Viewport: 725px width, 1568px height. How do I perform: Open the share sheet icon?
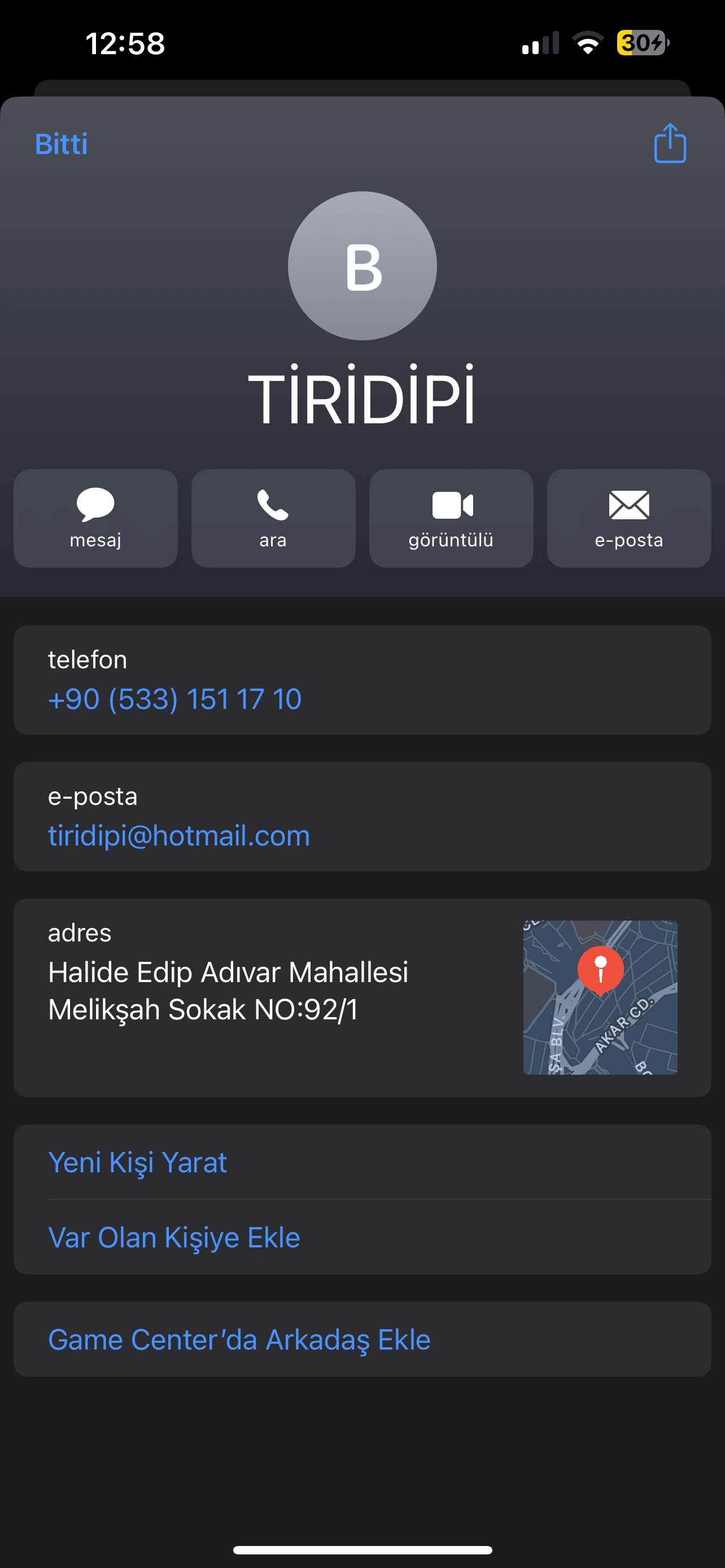pos(670,144)
